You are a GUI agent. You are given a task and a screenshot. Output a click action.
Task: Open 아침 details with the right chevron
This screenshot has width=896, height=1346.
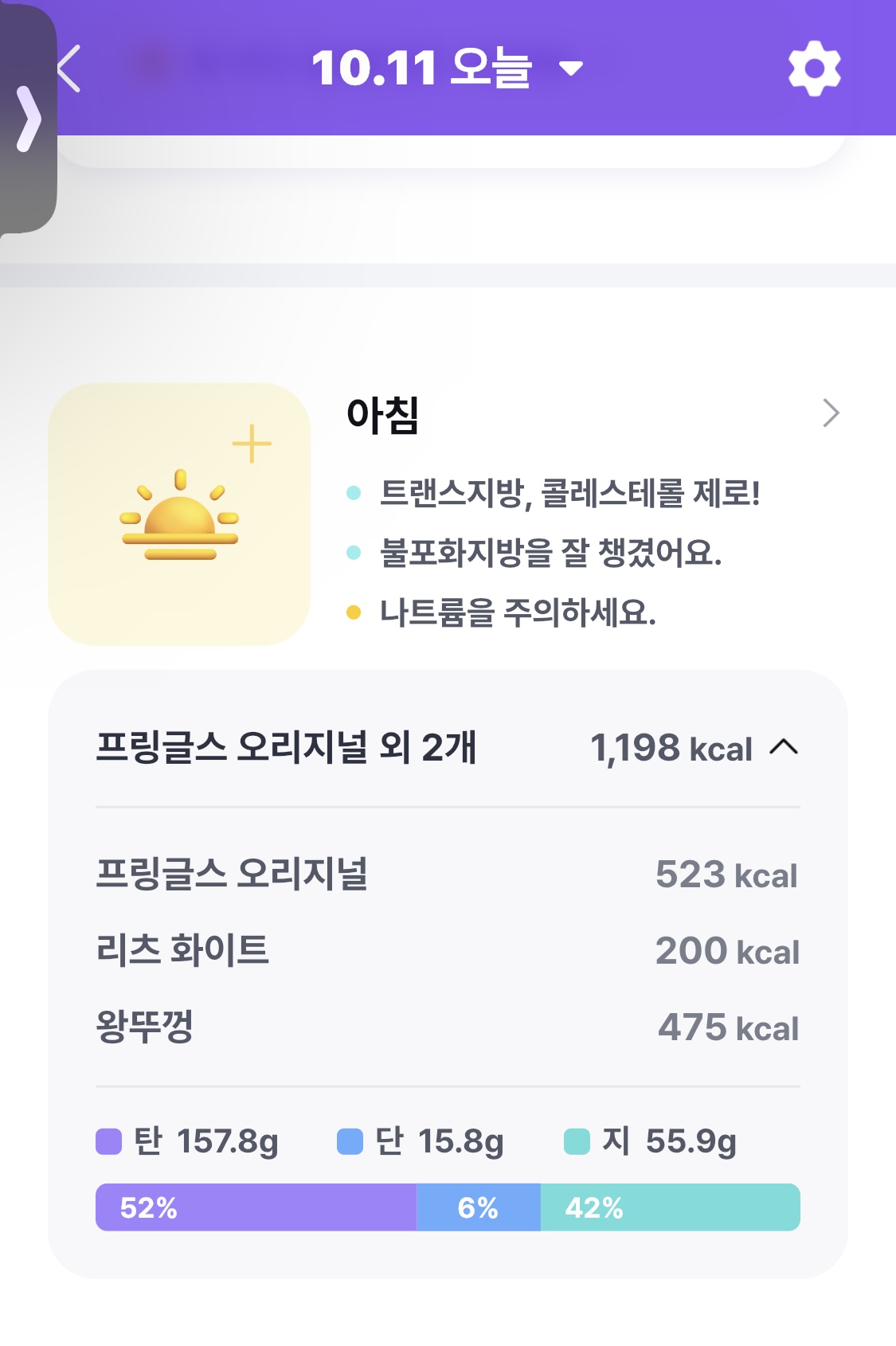pos(831,413)
